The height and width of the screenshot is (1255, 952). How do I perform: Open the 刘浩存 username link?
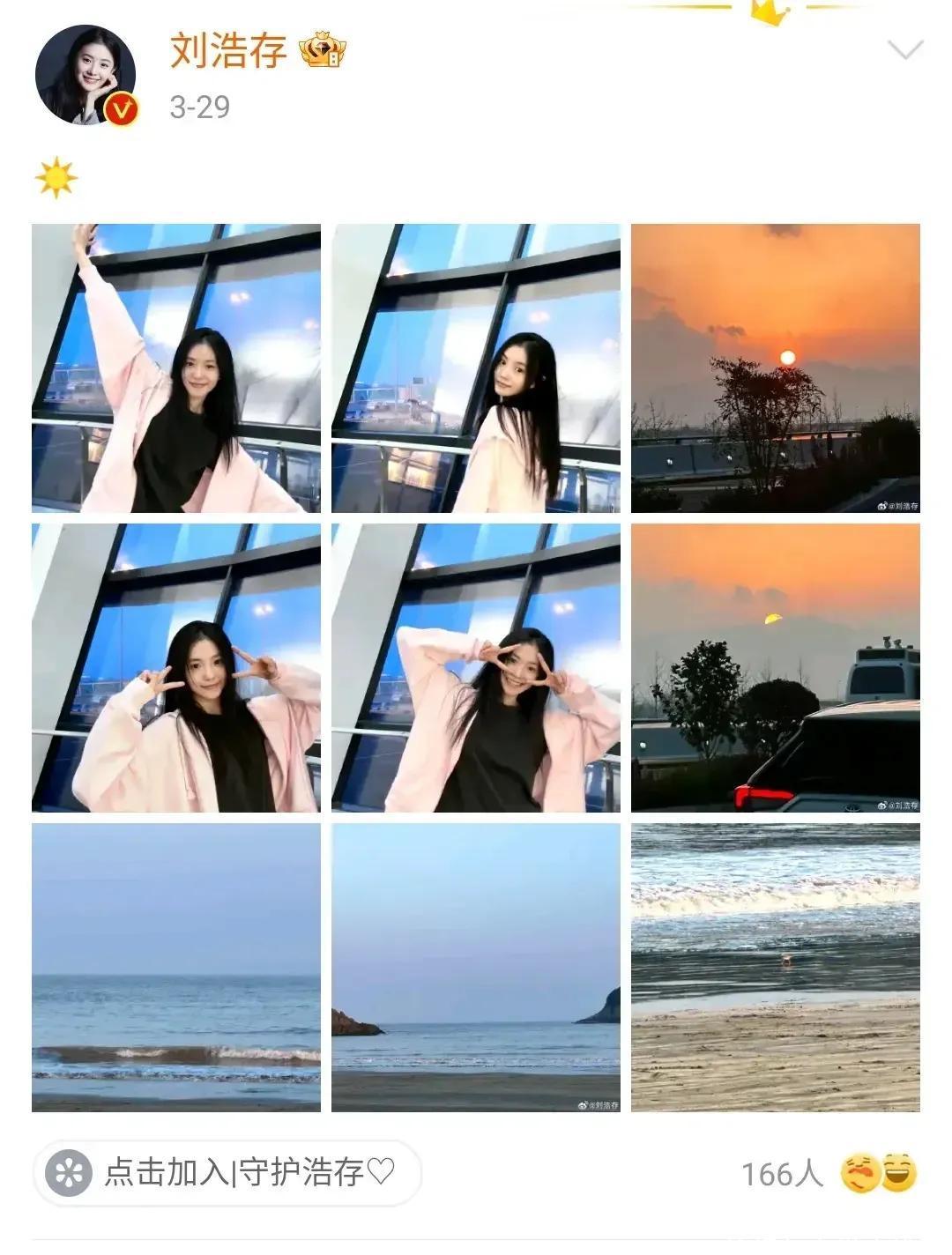point(228,51)
